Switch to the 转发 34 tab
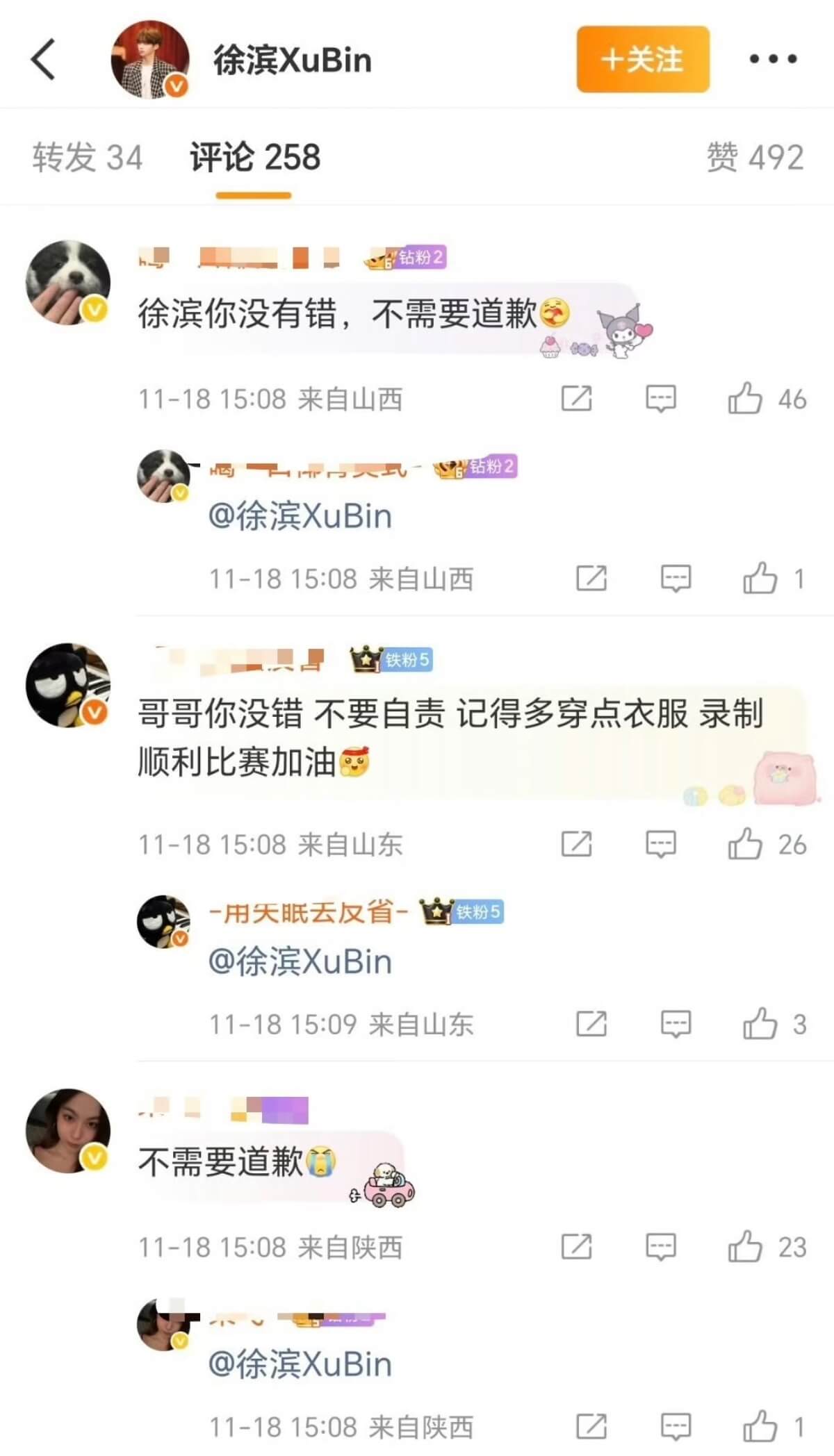834x1456 pixels. (x=87, y=157)
